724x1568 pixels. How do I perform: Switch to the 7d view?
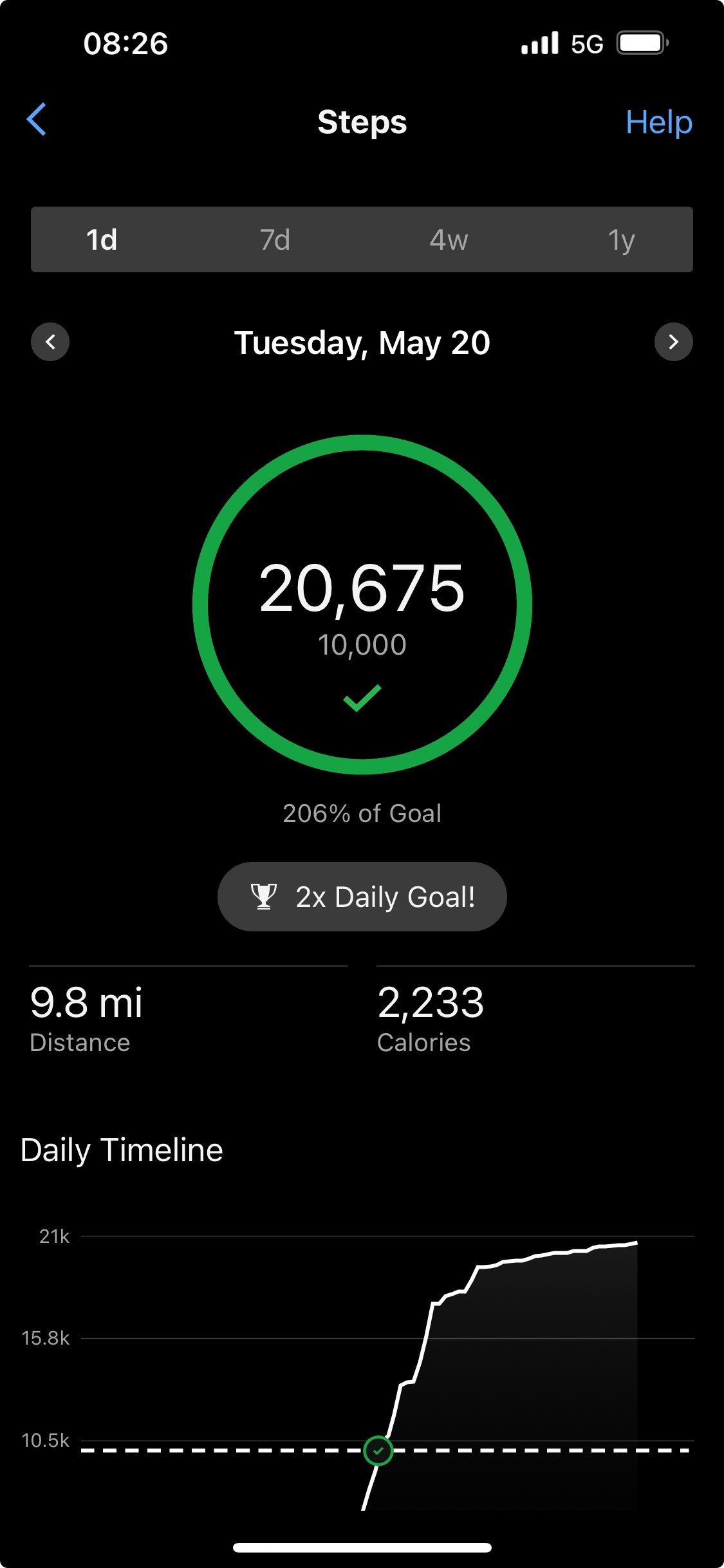(275, 239)
